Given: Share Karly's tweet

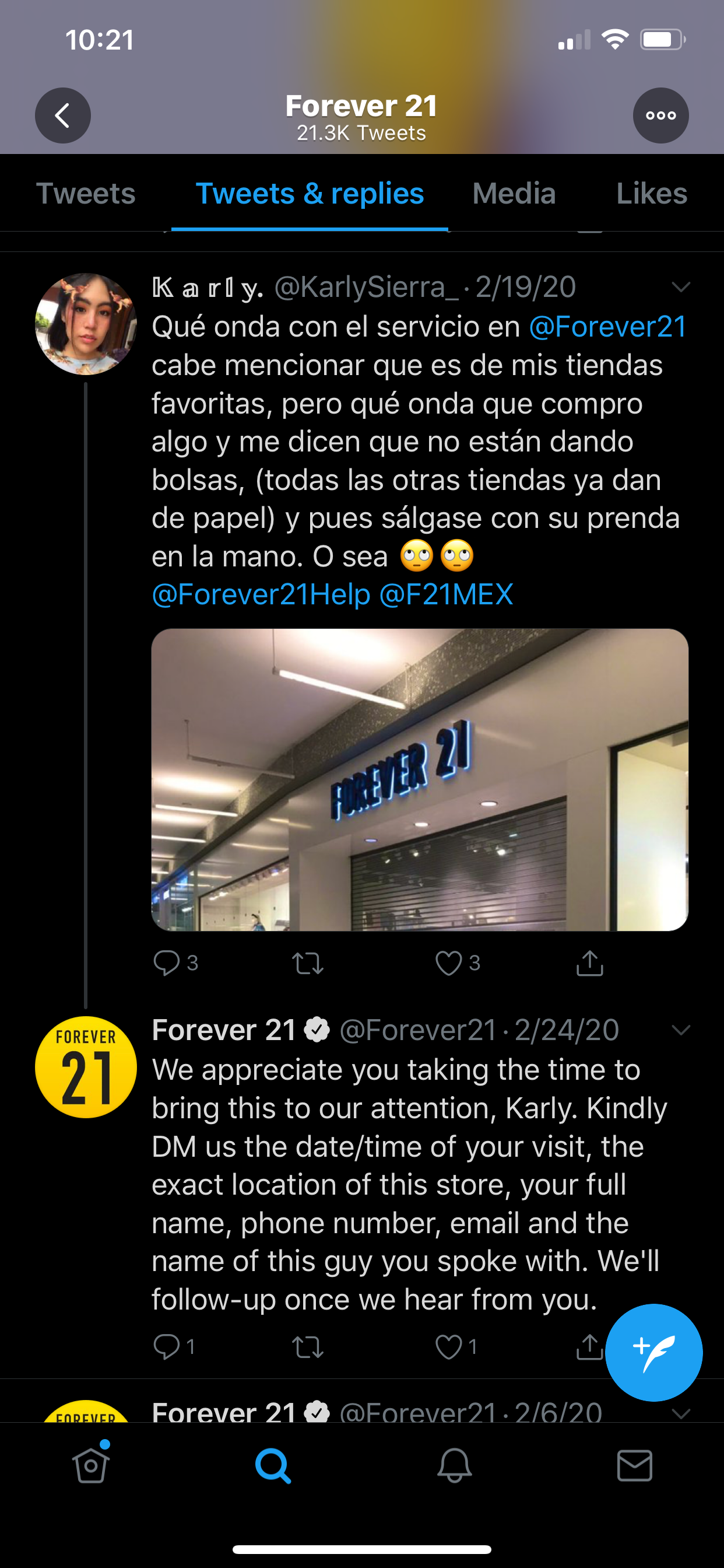Looking at the screenshot, I should (589, 963).
